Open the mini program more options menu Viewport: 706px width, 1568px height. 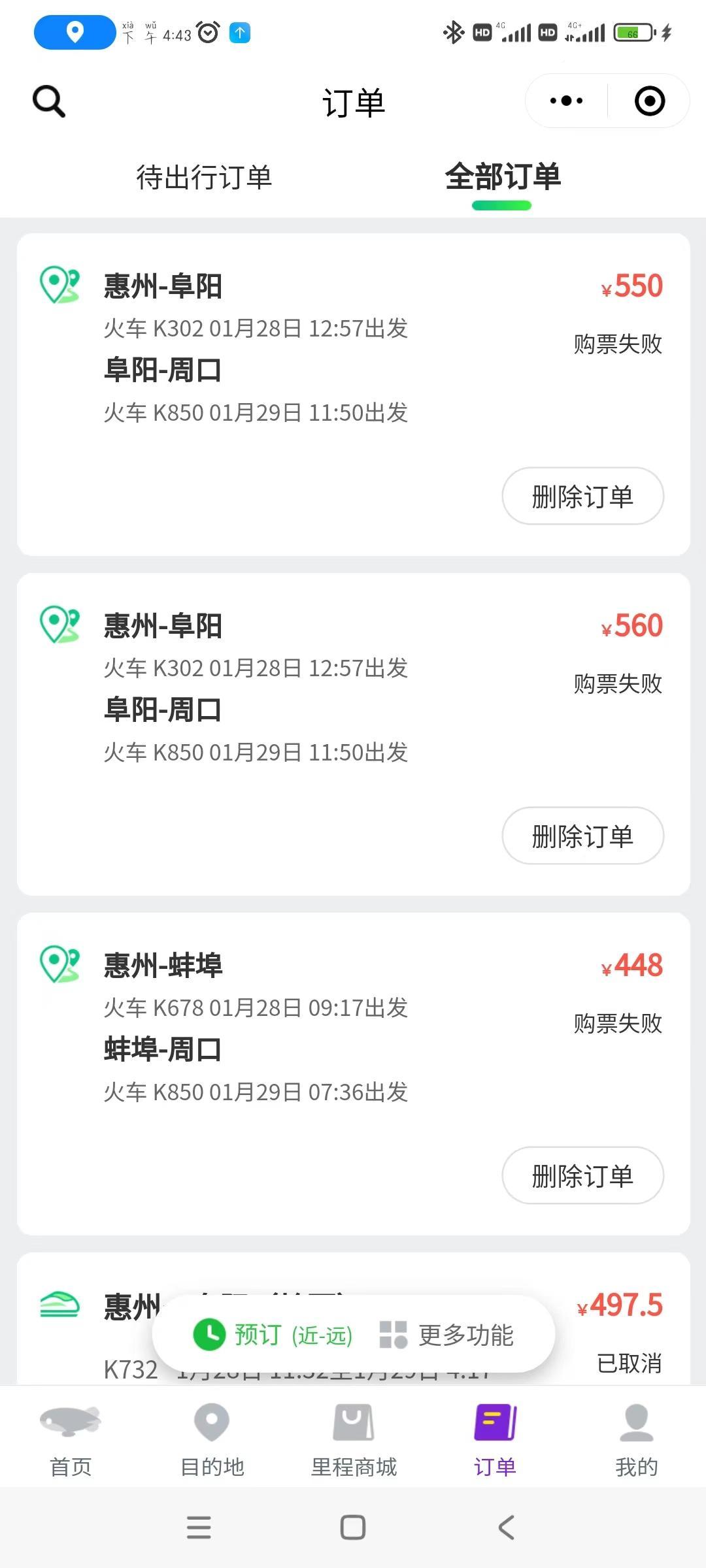566,101
